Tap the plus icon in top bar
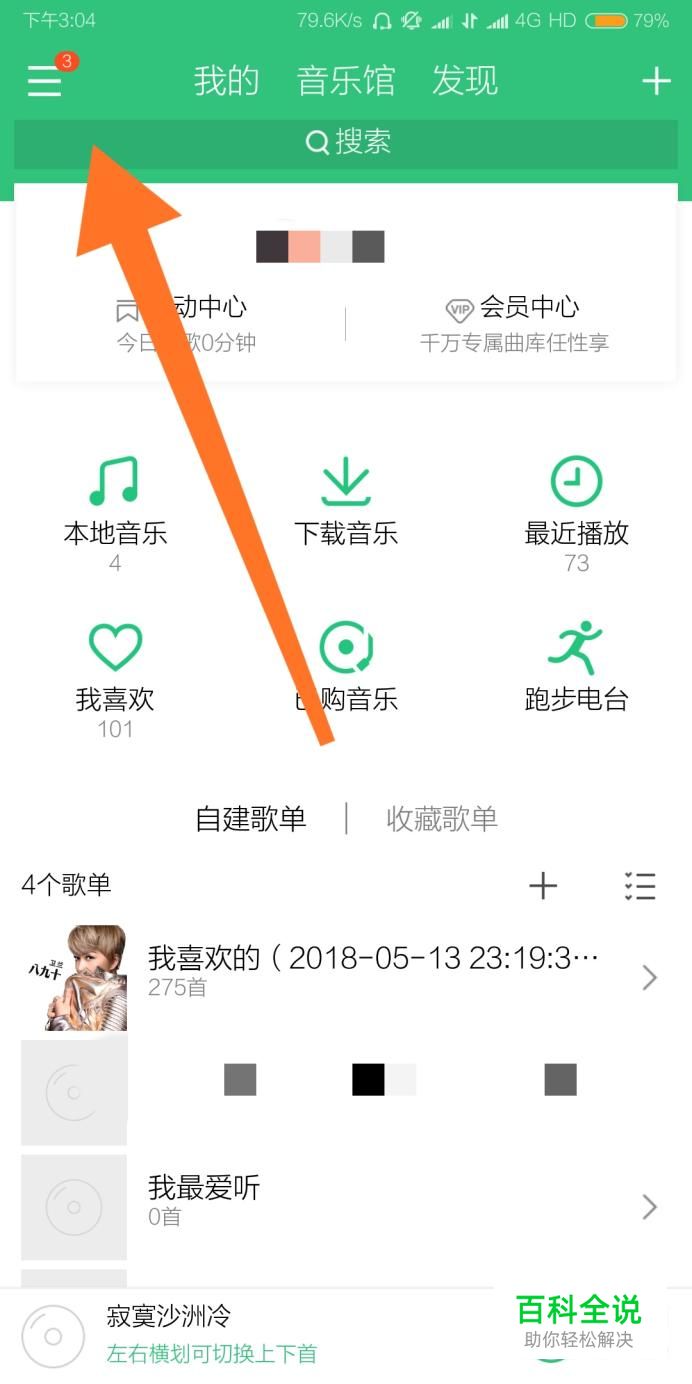This screenshot has height=1384, width=692. (656, 81)
